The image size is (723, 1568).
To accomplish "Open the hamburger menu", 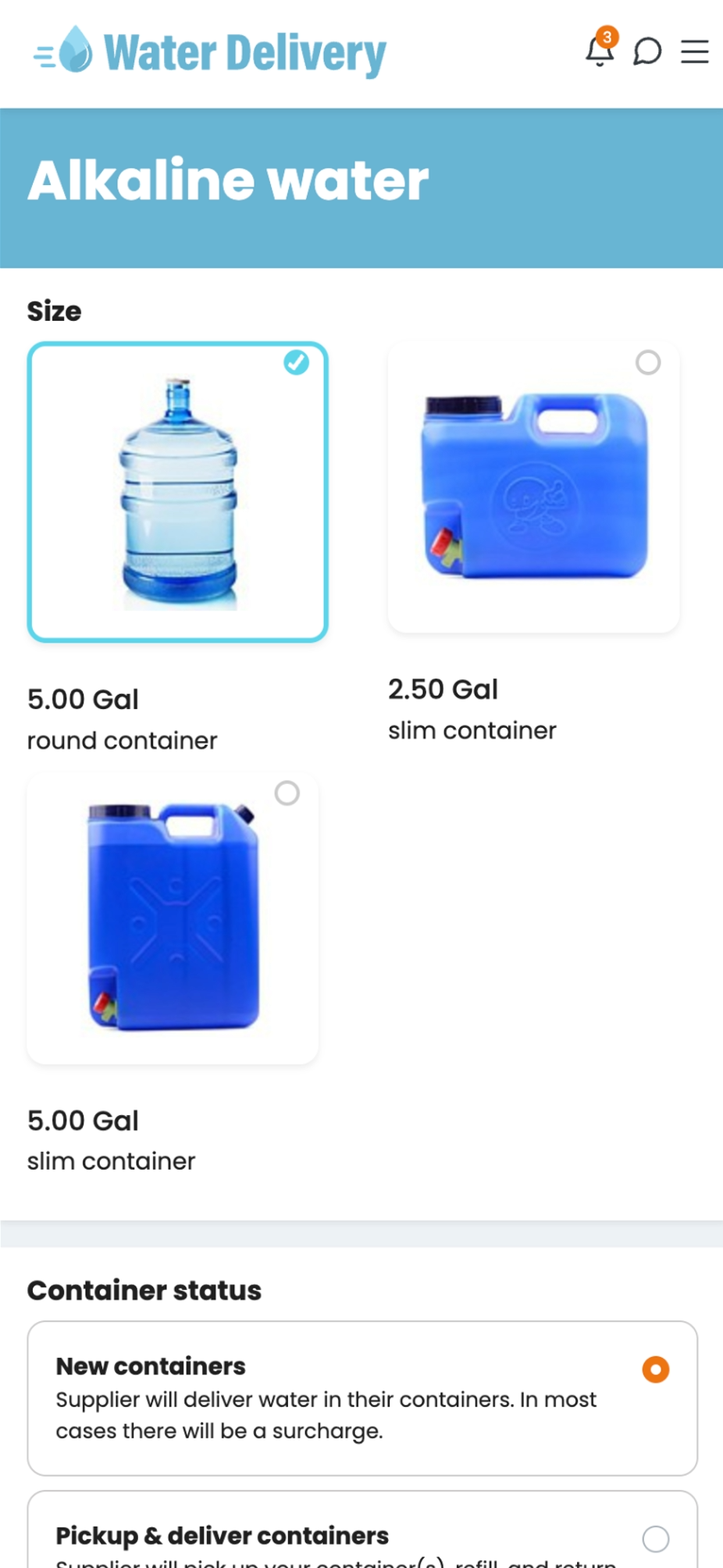I will pyautogui.click(x=694, y=52).
